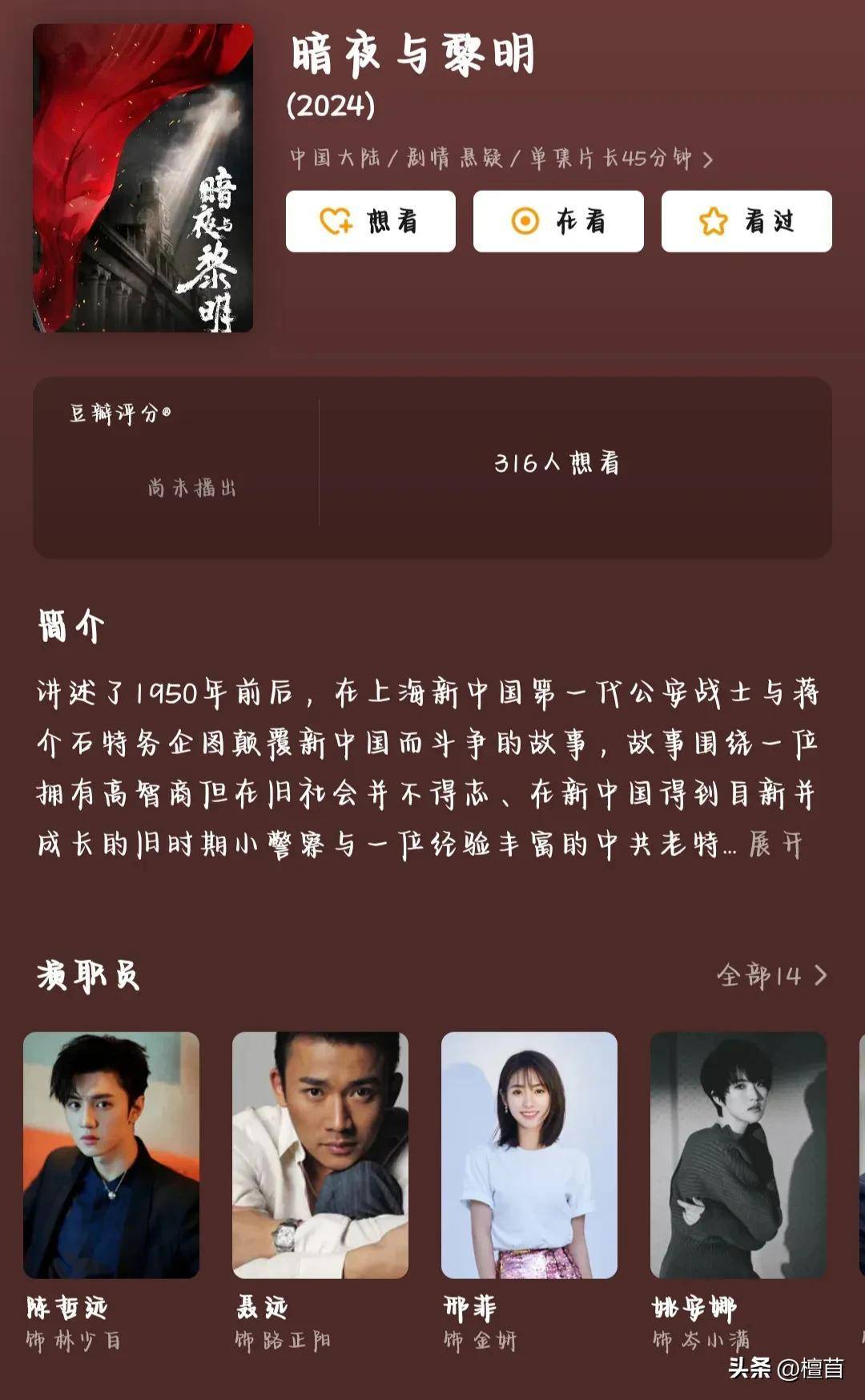Open actor 陈哲远's profile
Screen dimensions: 865x1400
[x=111, y=1155]
